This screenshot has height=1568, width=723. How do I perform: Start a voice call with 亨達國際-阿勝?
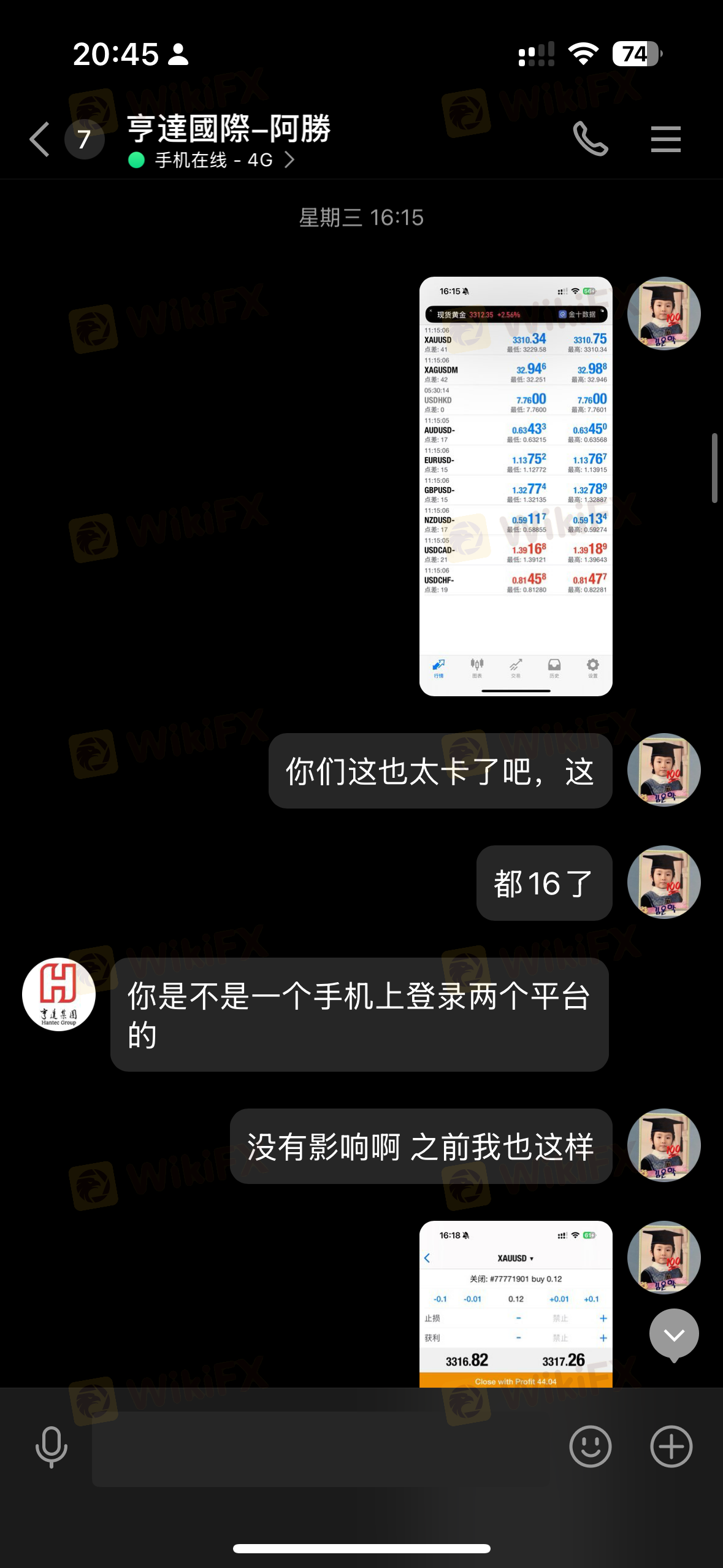(590, 139)
